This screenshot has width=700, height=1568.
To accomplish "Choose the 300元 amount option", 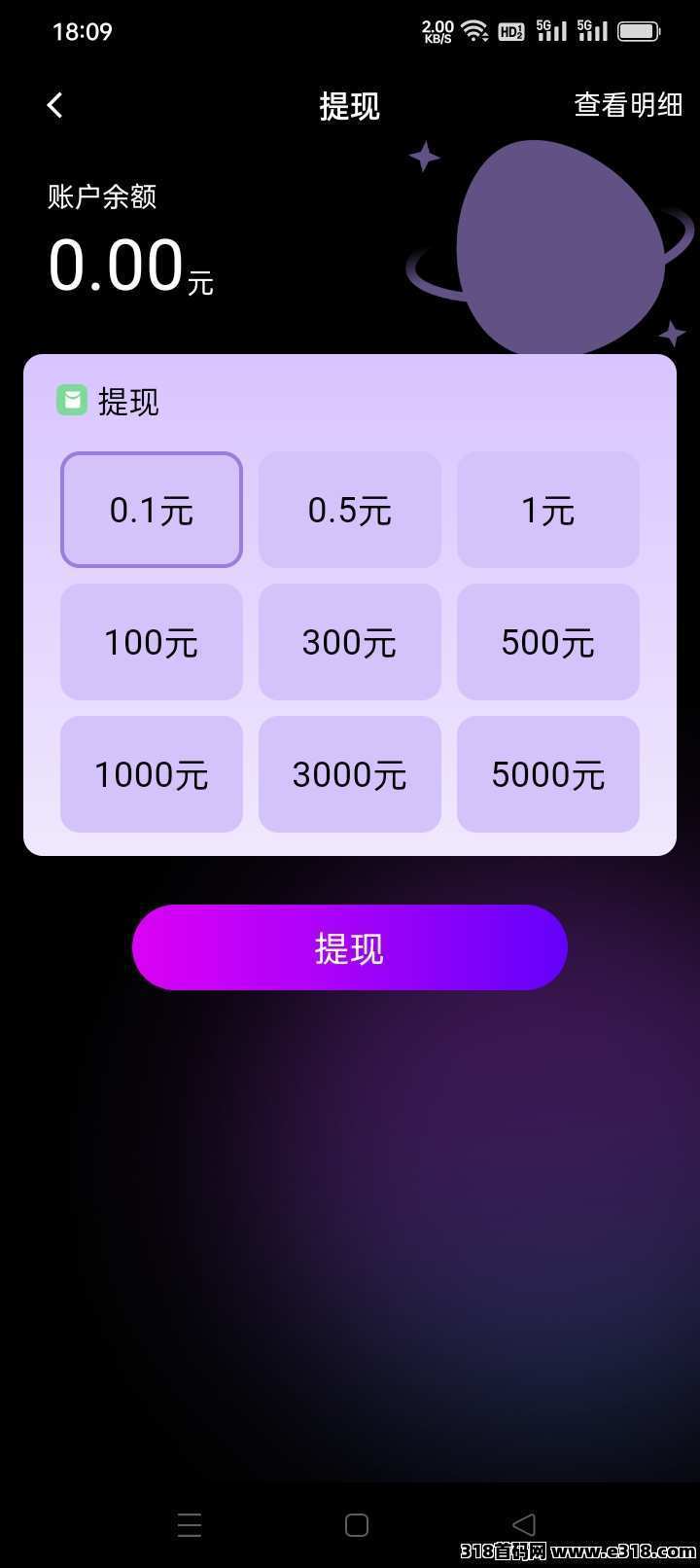I will [x=350, y=642].
